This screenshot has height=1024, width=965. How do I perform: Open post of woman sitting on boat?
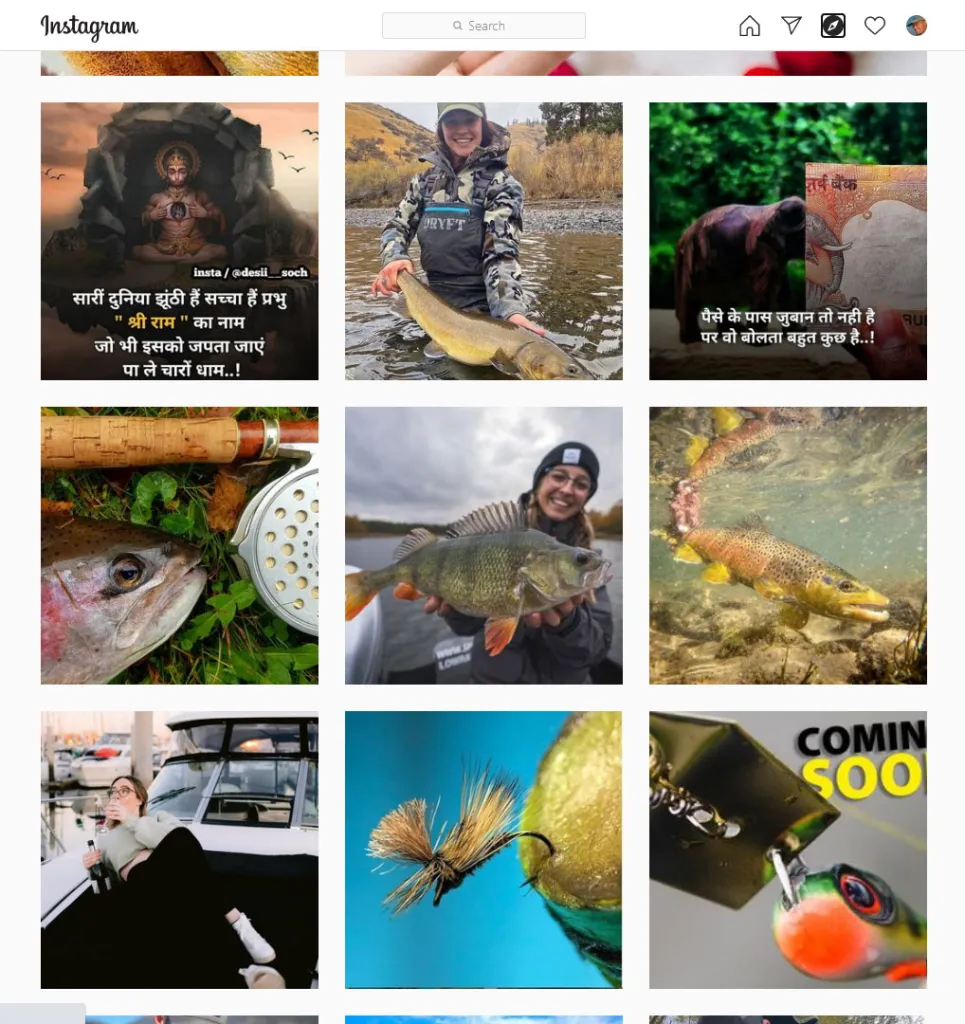point(180,849)
